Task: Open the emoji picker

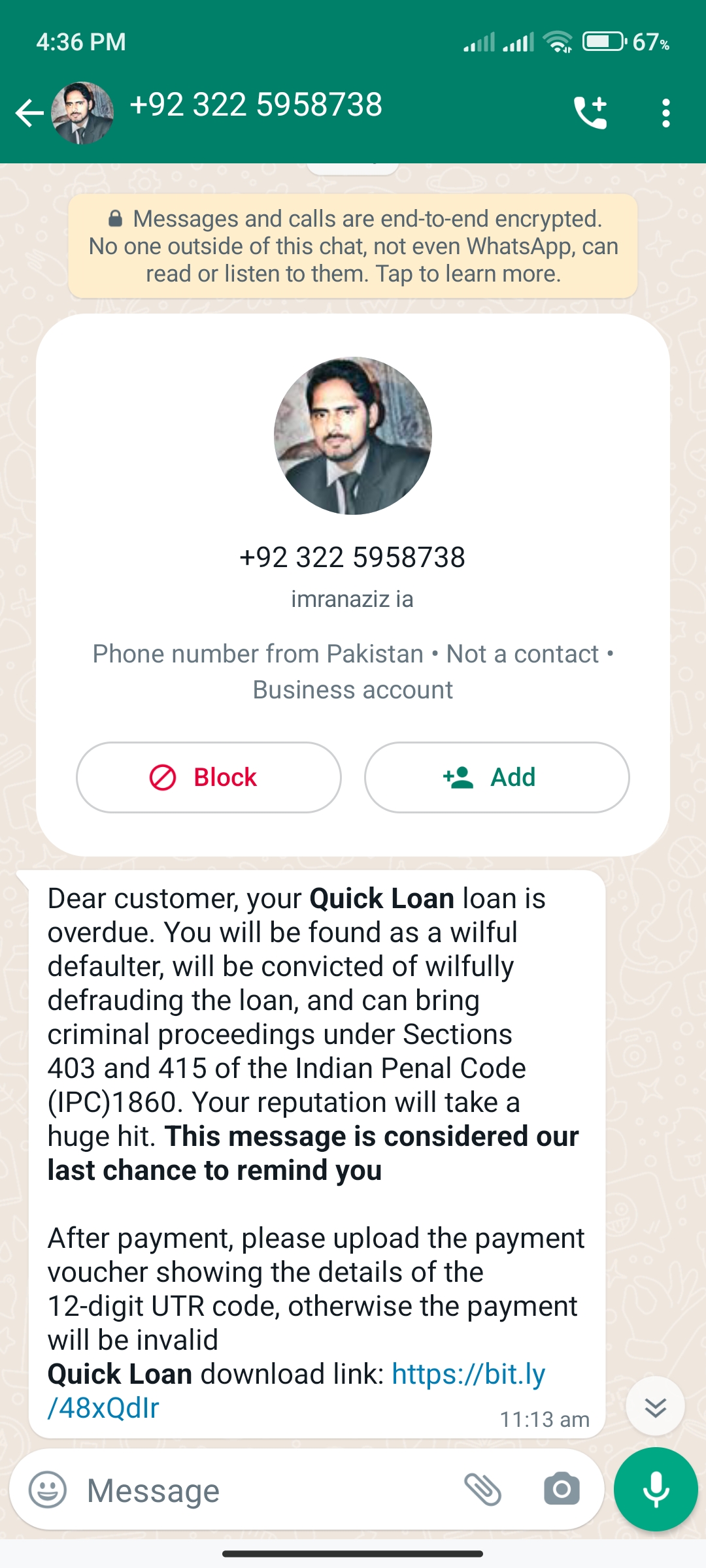Action: [48, 1490]
